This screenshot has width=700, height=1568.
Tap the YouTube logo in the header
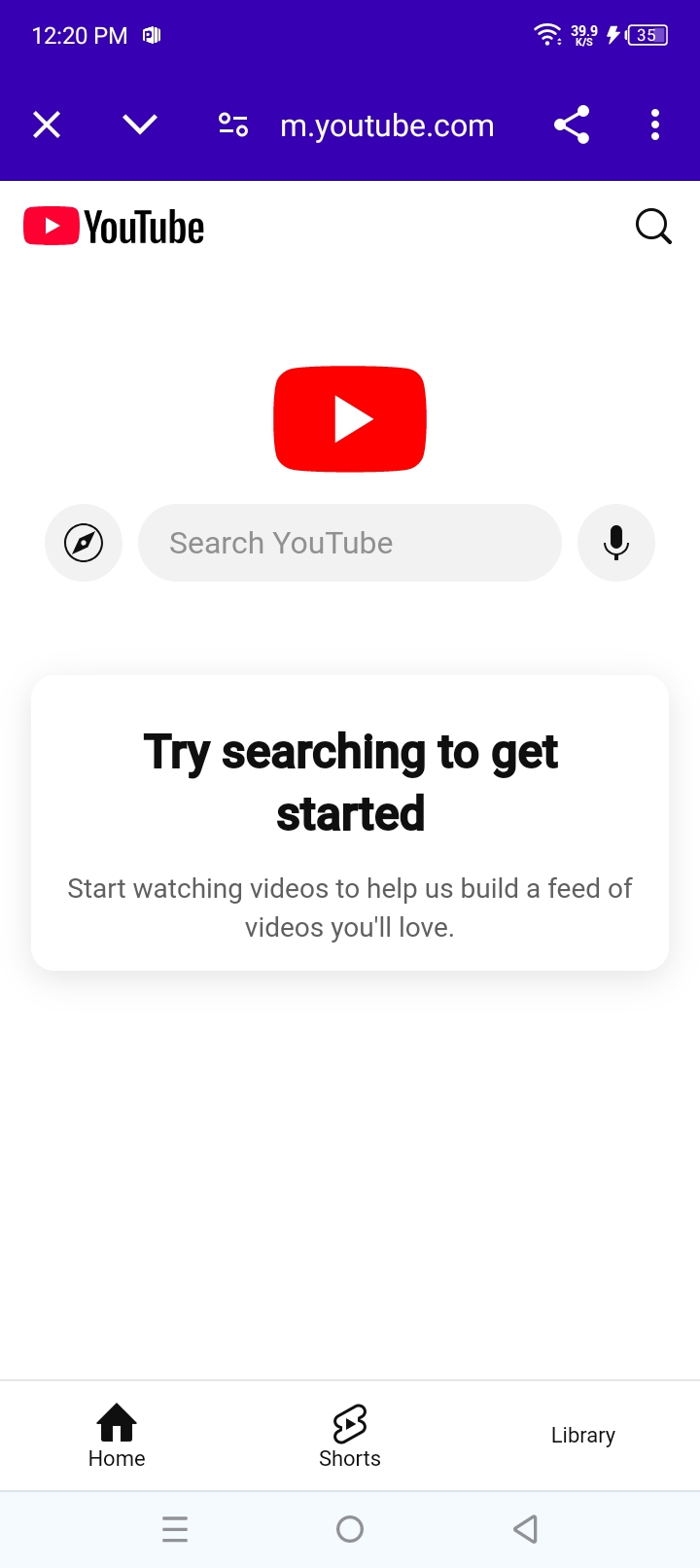[114, 227]
